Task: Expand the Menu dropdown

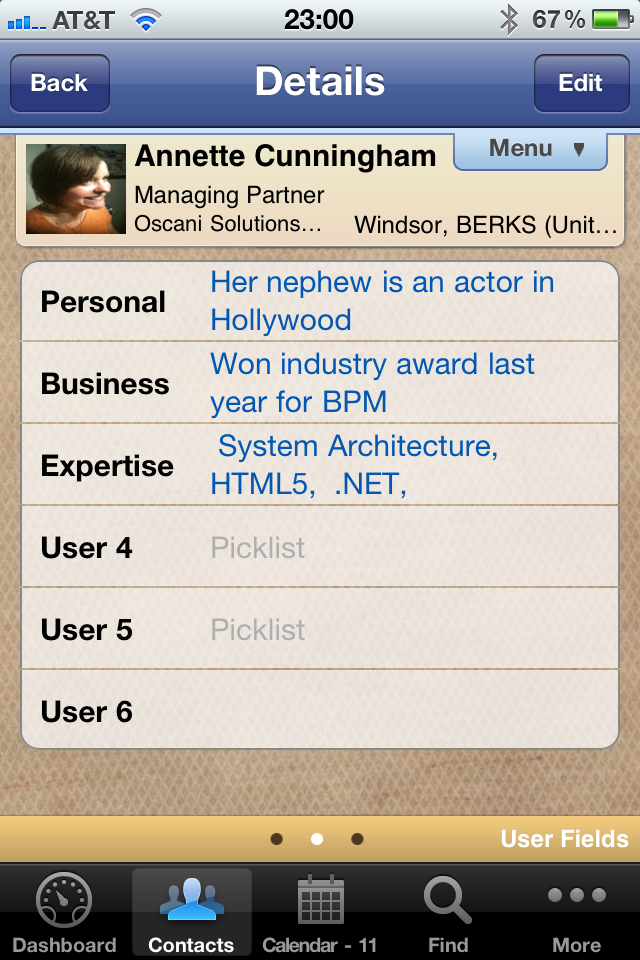Action: coord(530,150)
